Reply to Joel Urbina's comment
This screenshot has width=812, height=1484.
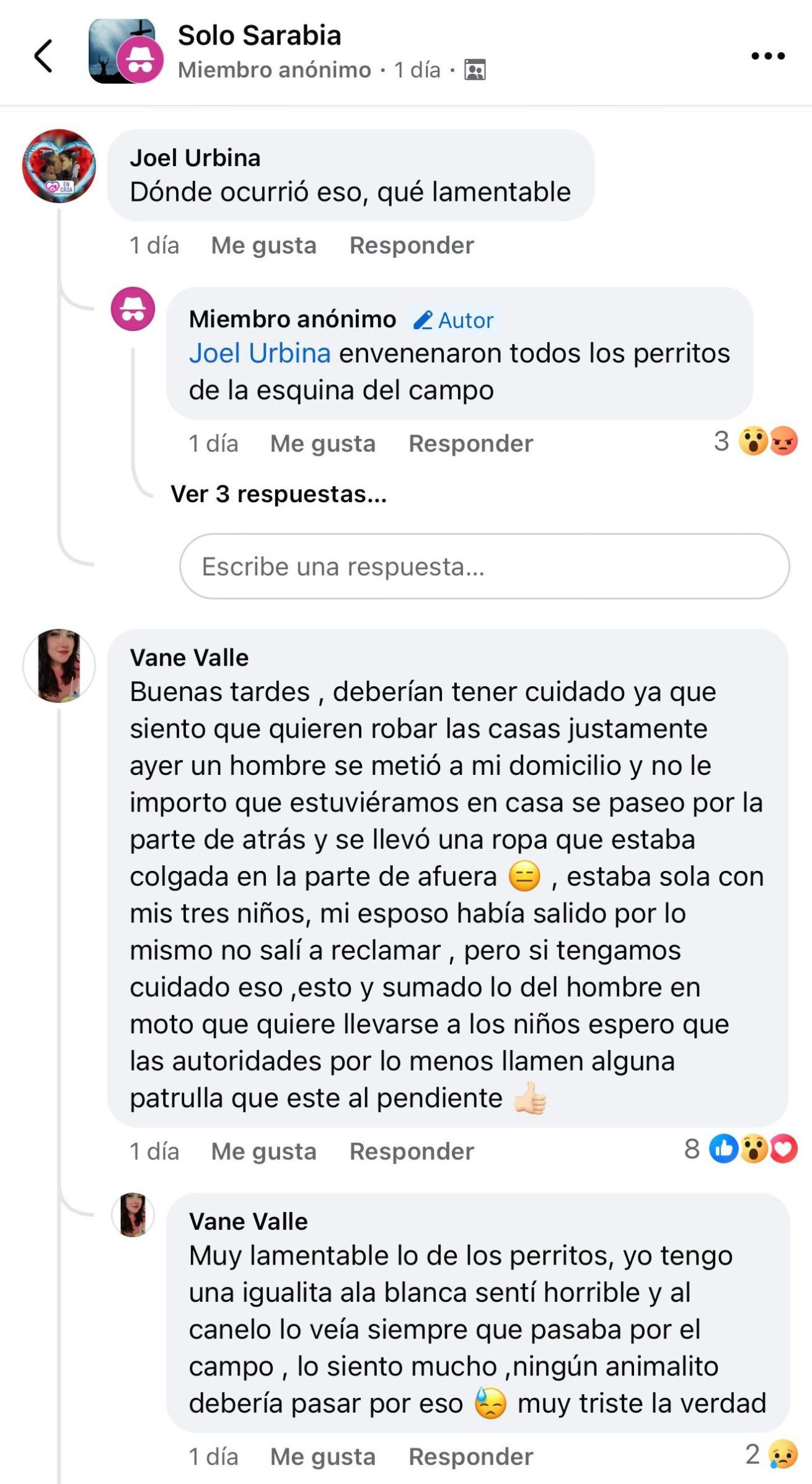tap(412, 245)
